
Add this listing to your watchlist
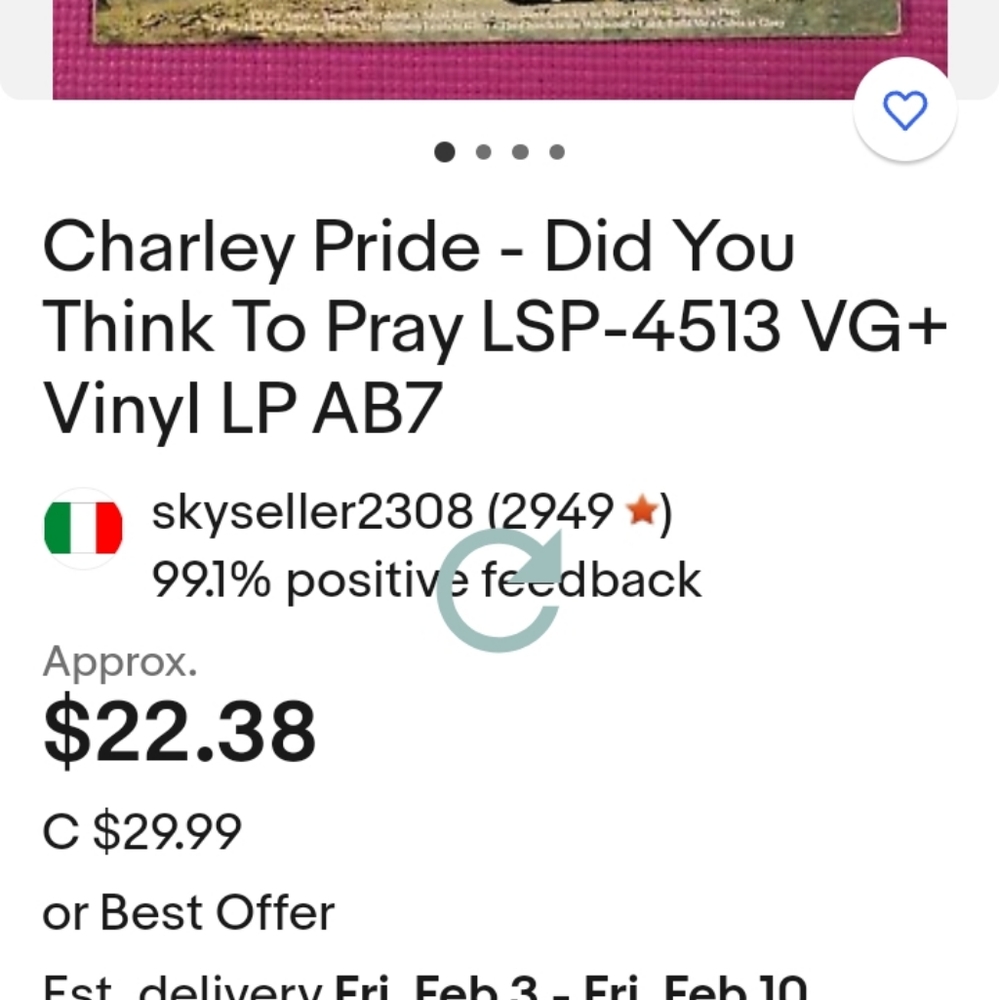point(905,110)
